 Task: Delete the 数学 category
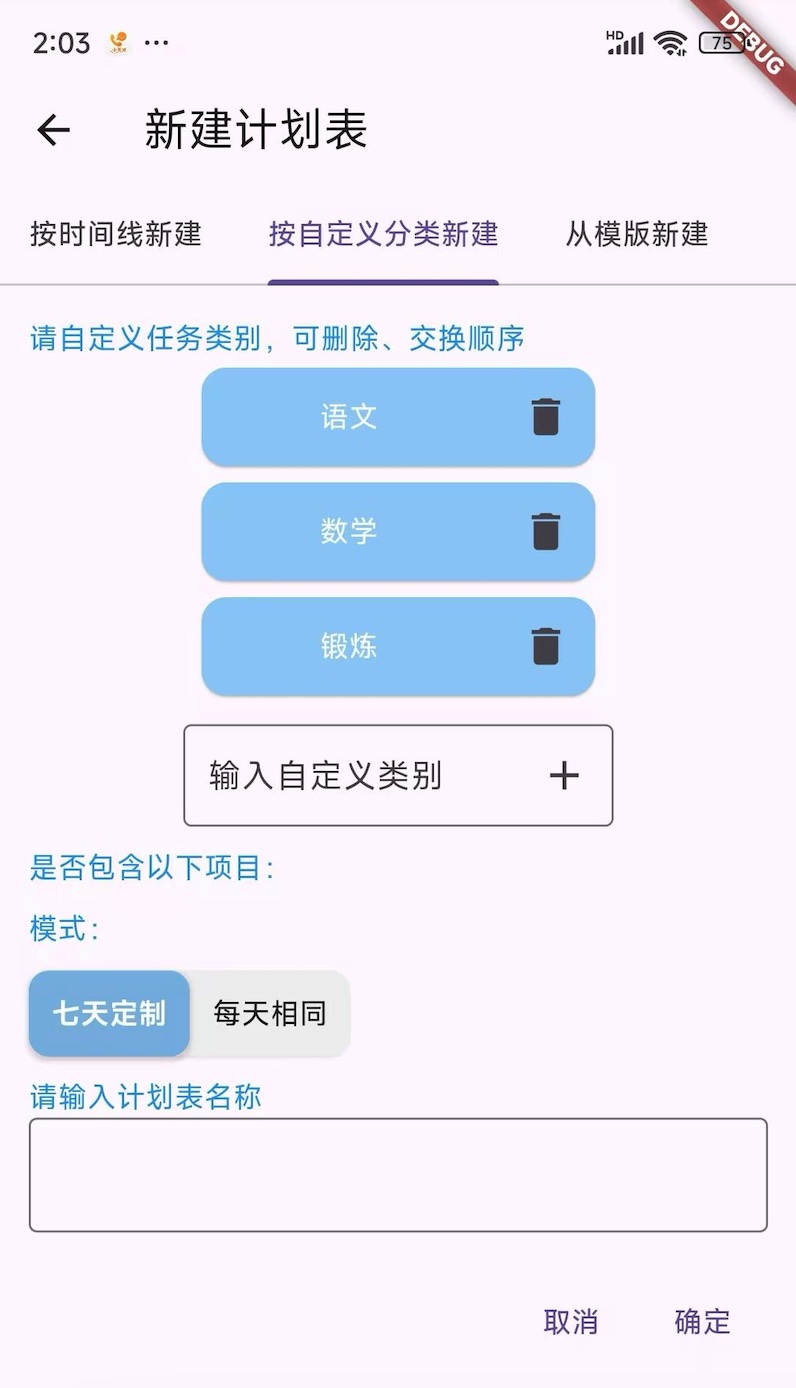(545, 531)
